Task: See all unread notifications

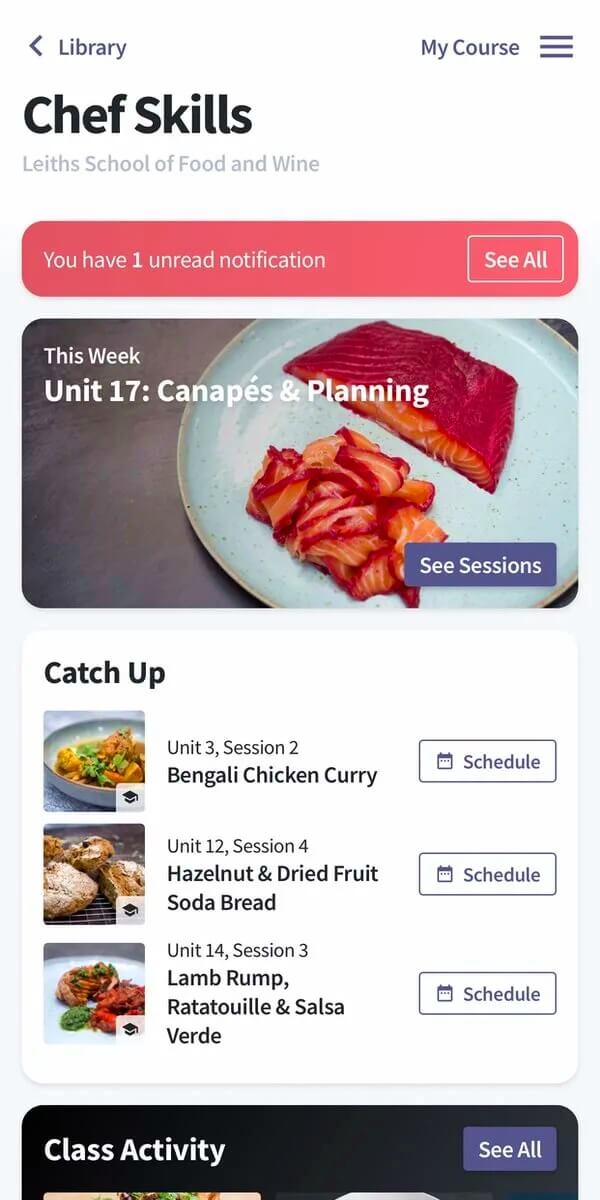Action: click(515, 260)
